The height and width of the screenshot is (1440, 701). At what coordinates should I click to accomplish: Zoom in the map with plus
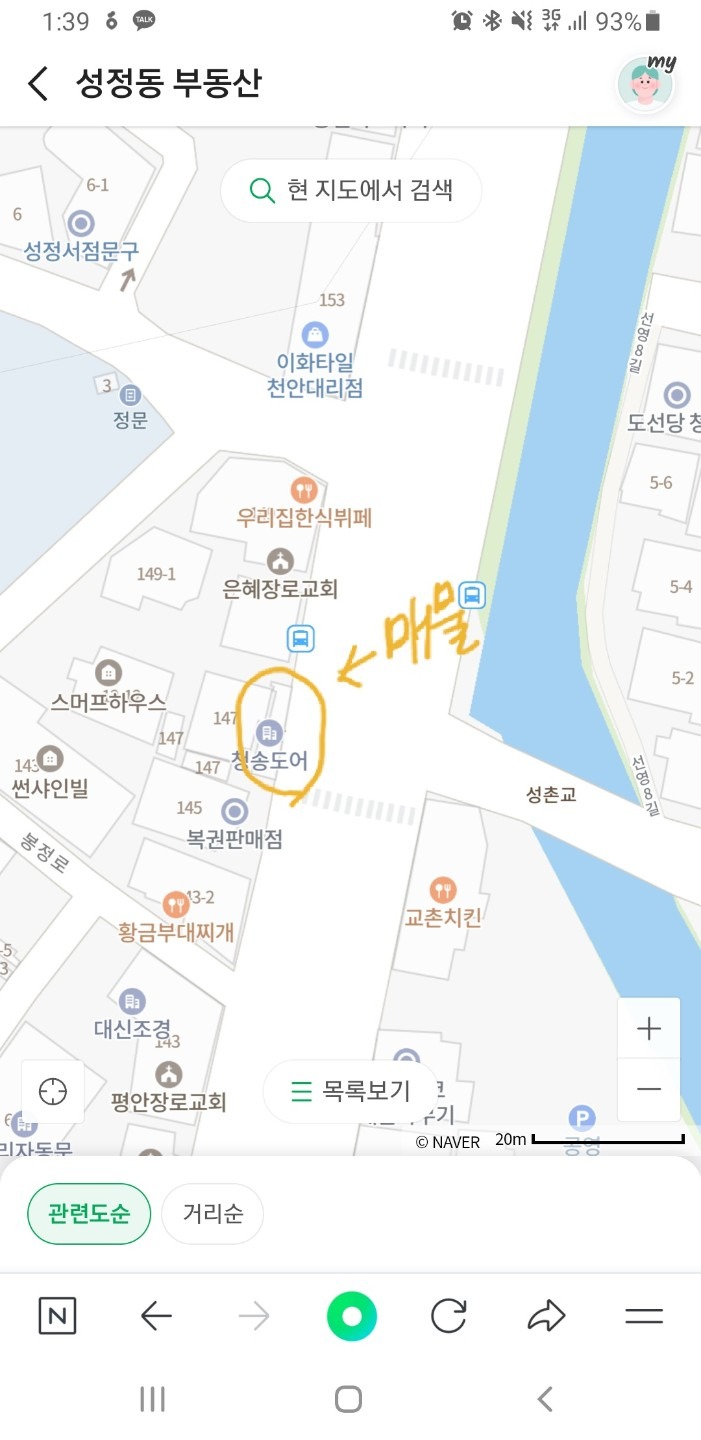pos(649,1028)
